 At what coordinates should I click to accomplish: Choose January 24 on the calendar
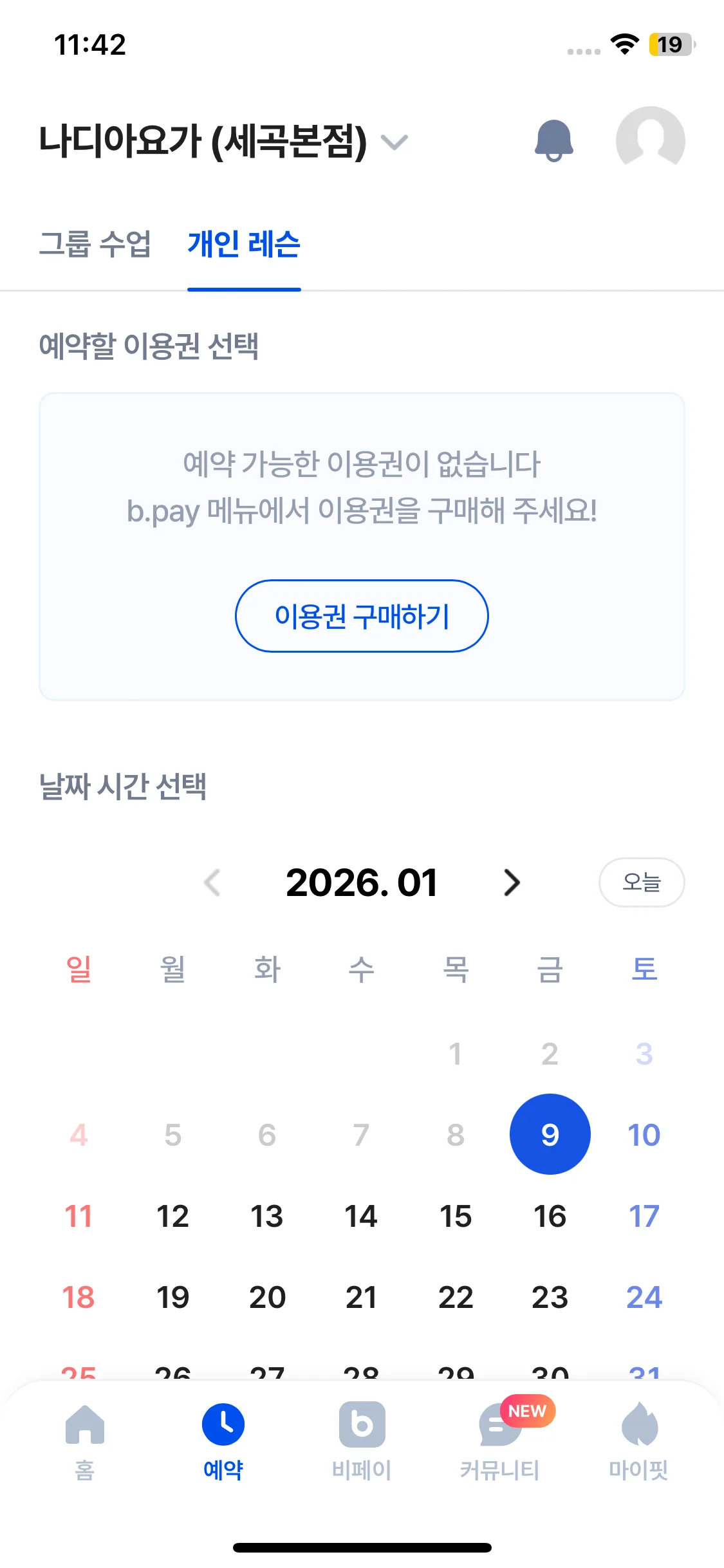coord(644,1297)
